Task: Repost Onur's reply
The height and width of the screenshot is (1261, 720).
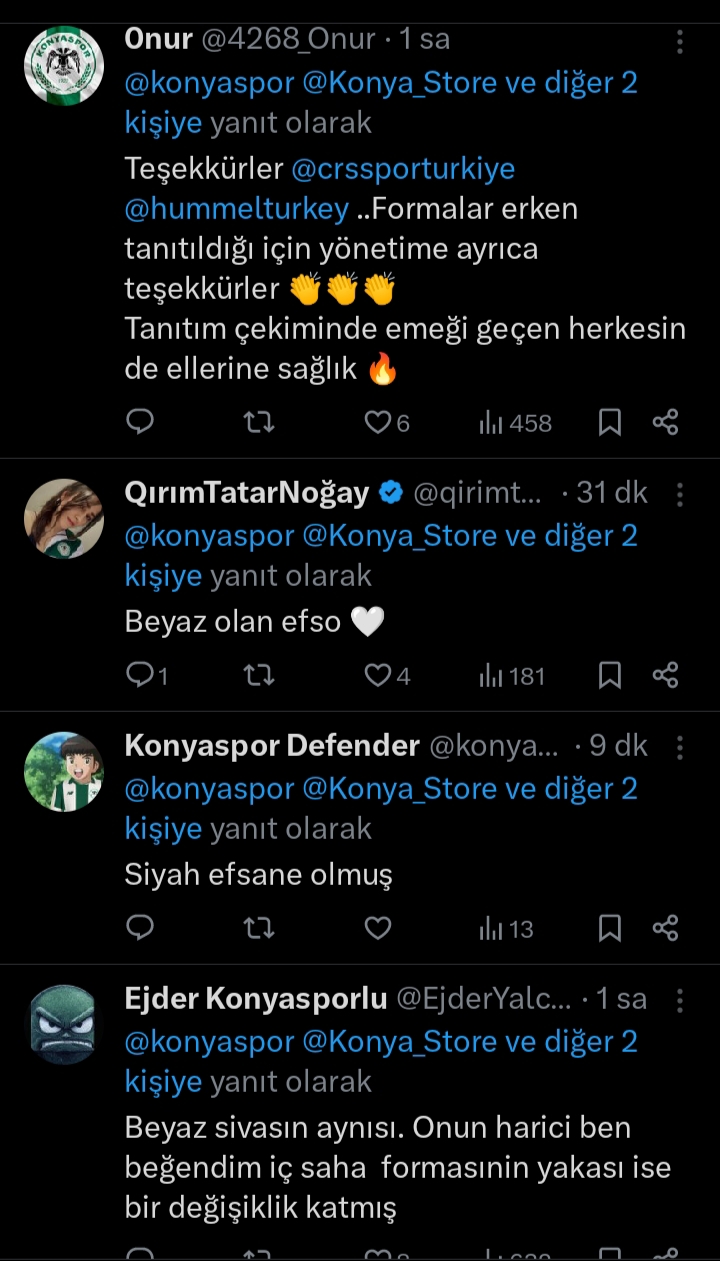Action: click(x=259, y=423)
